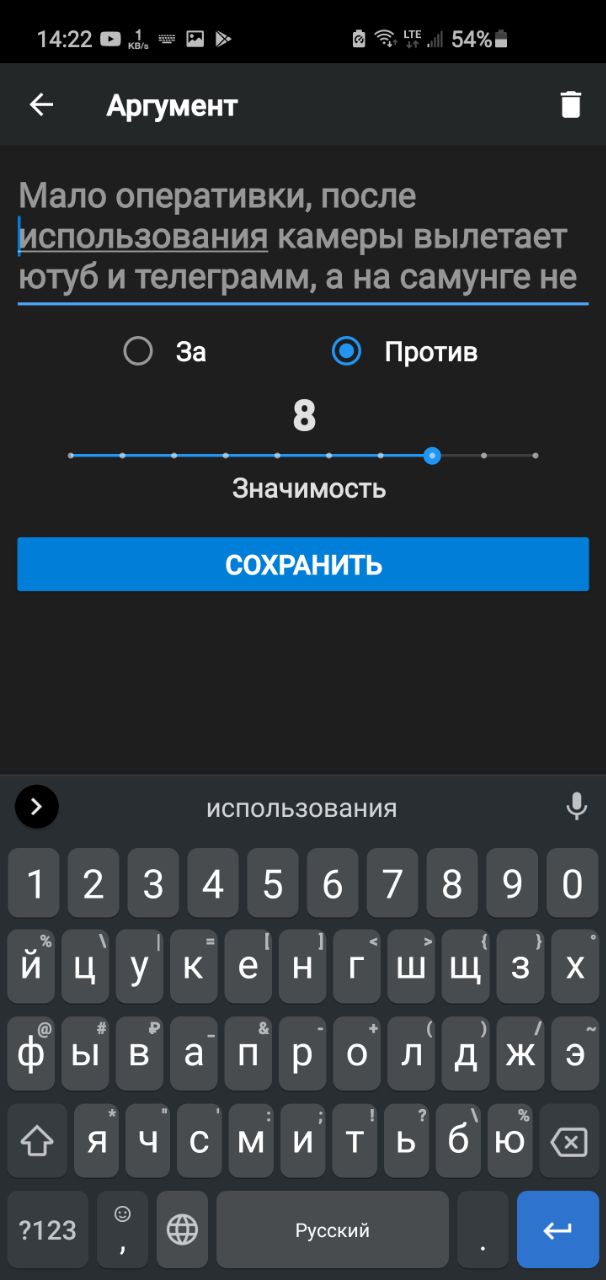Viewport: 606px width, 1280px height.
Task: Go back from the Аргумент screen
Action: (41, 105)
